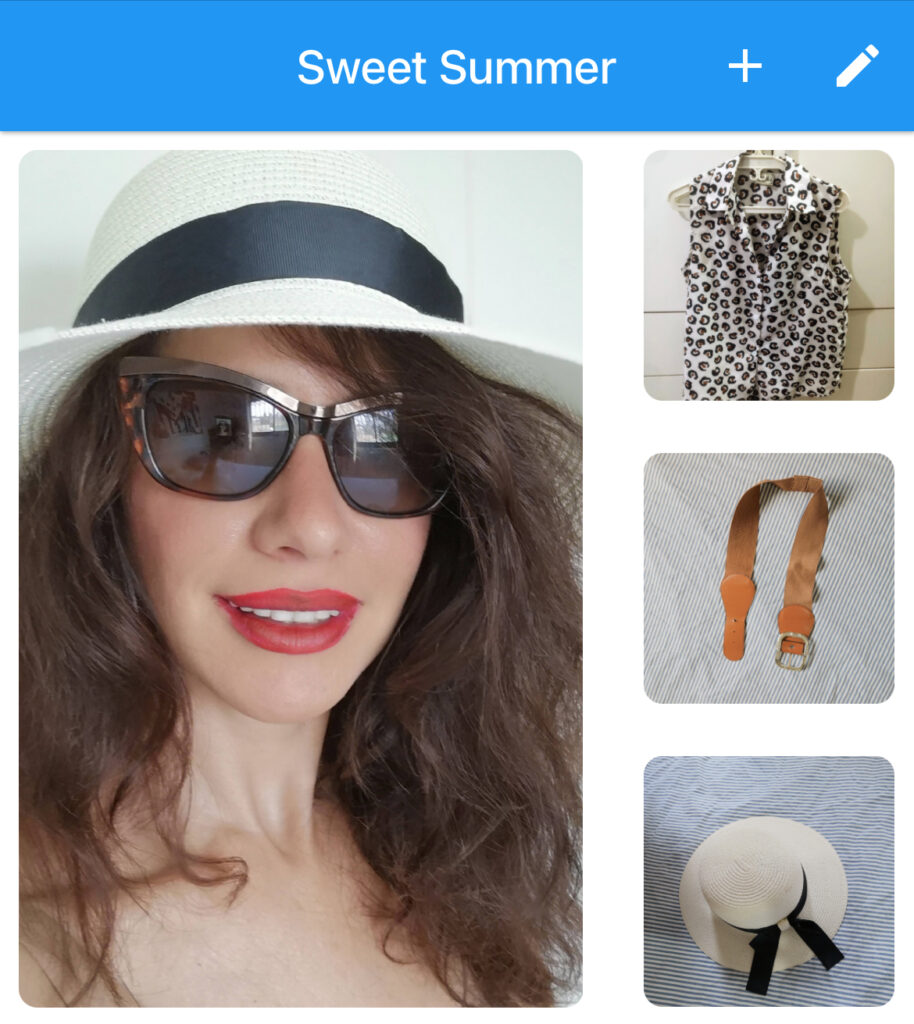Tap the plus icon to add item
The width and height of the screenshot is (914, 1024).
click(x=744, y=67)
